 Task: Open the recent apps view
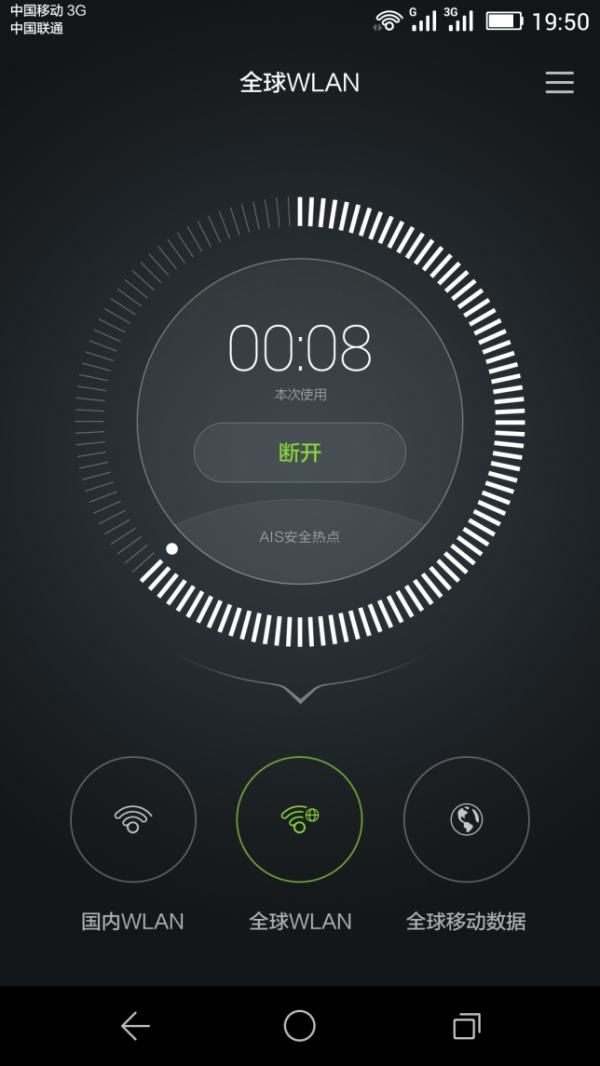pos(466,1026)
